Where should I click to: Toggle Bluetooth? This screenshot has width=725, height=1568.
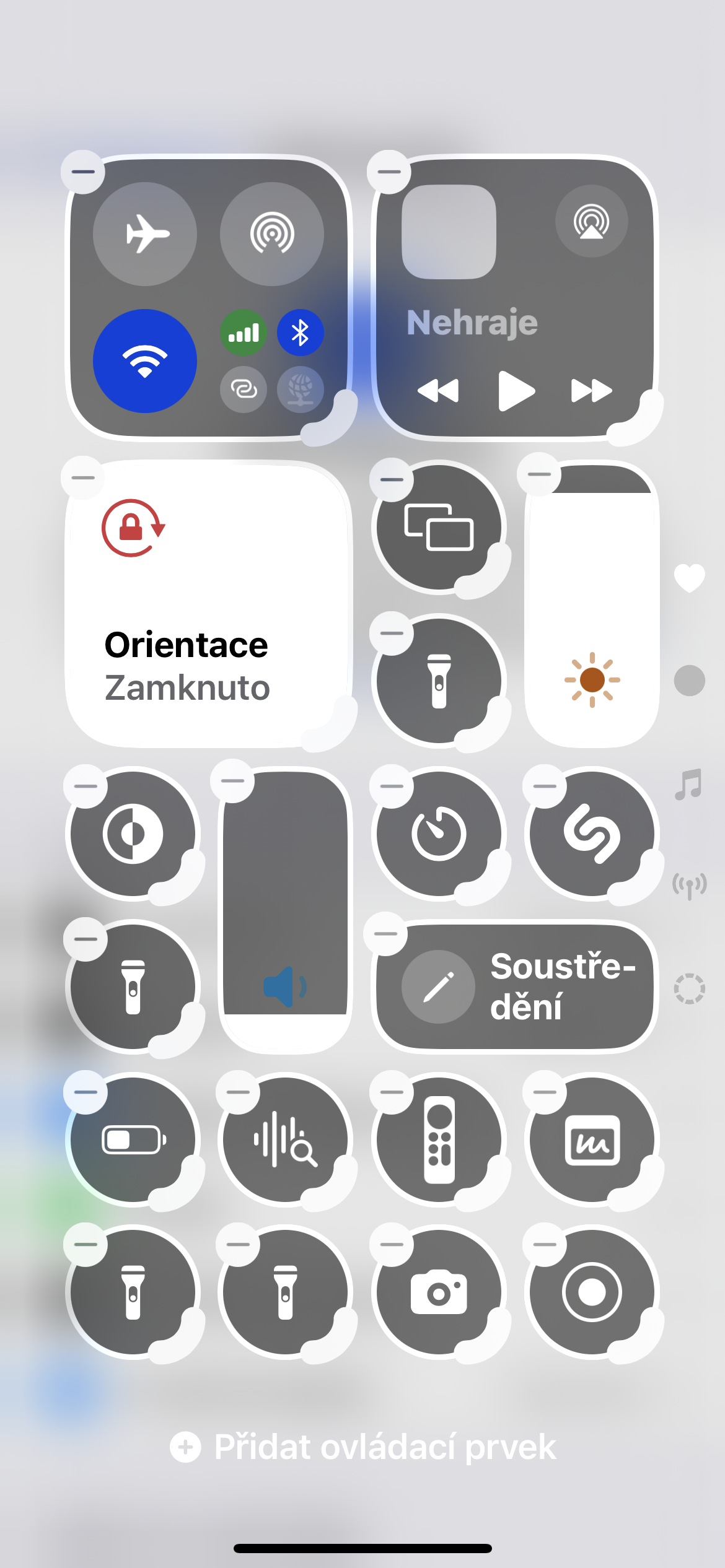[301, 333]
